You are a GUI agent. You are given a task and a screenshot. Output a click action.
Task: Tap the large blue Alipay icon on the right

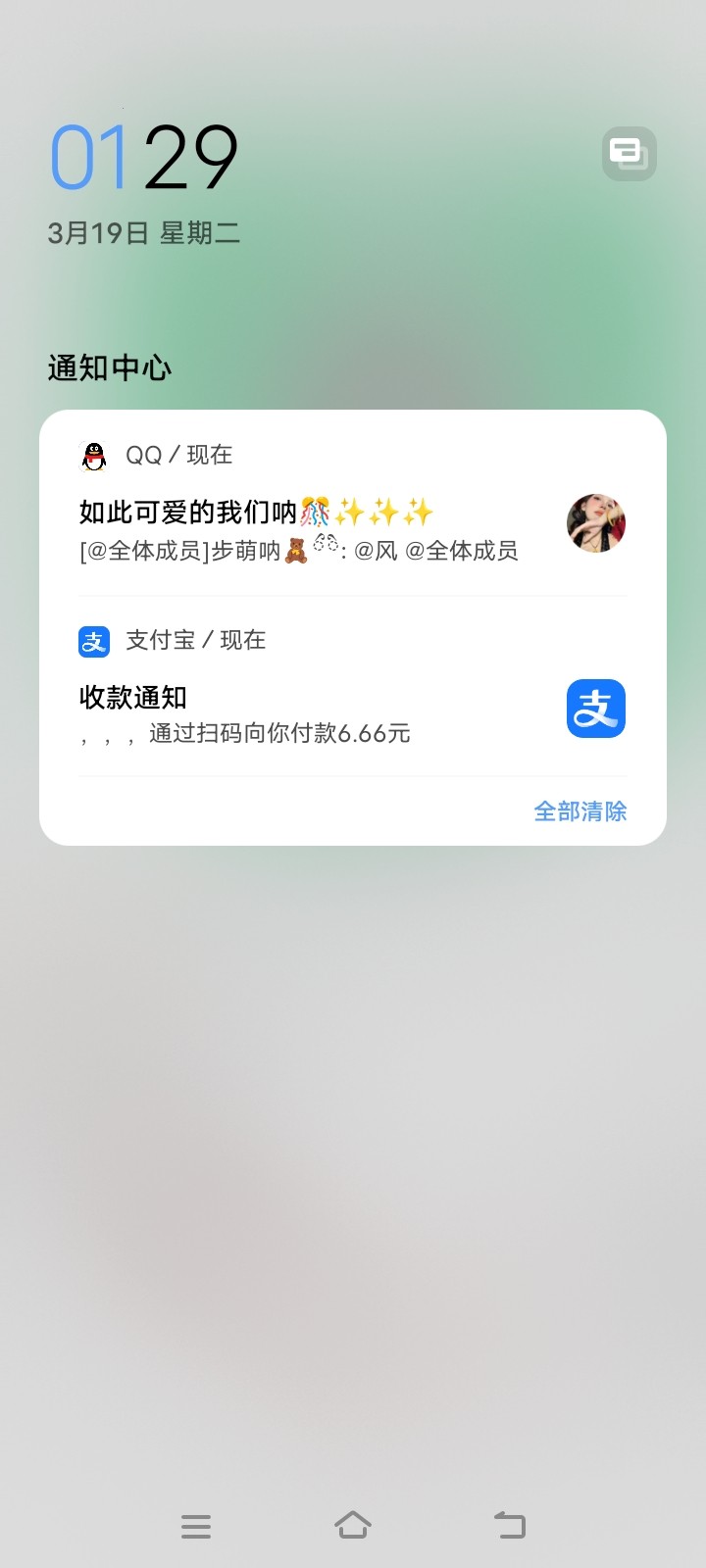595,709
